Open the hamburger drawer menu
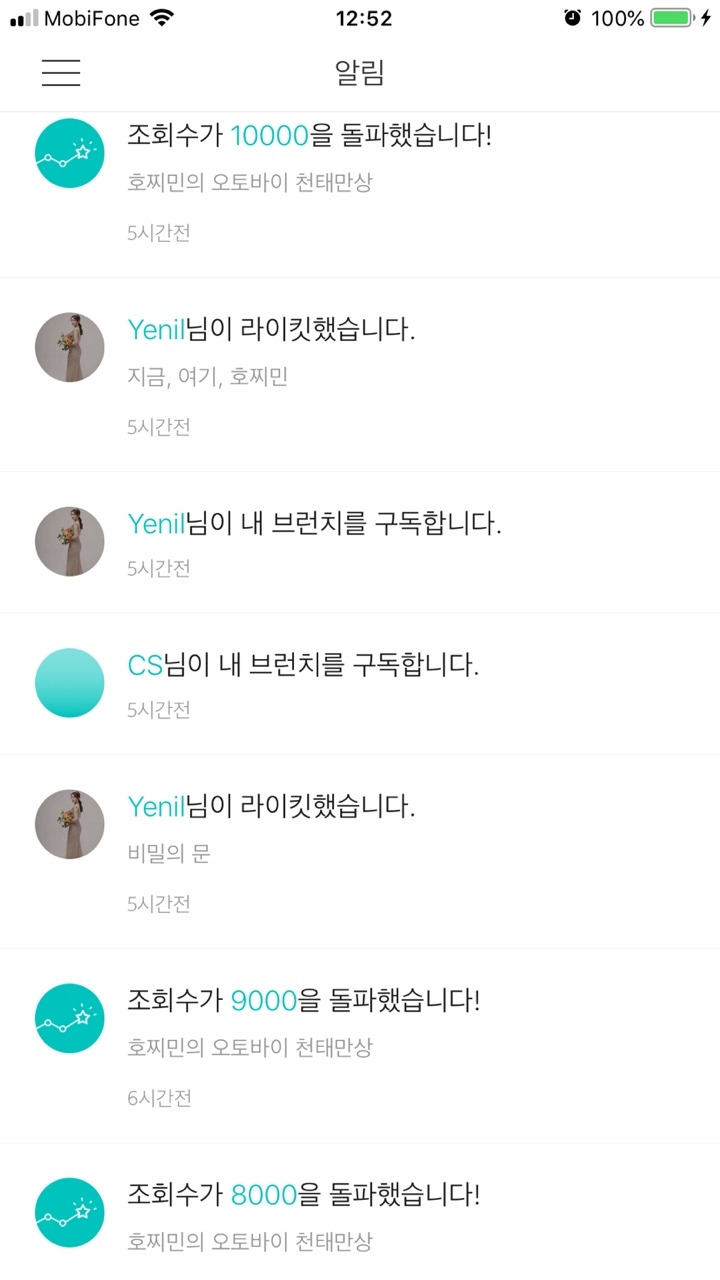Screen dimensions: 720x1280 click(61, 73)
